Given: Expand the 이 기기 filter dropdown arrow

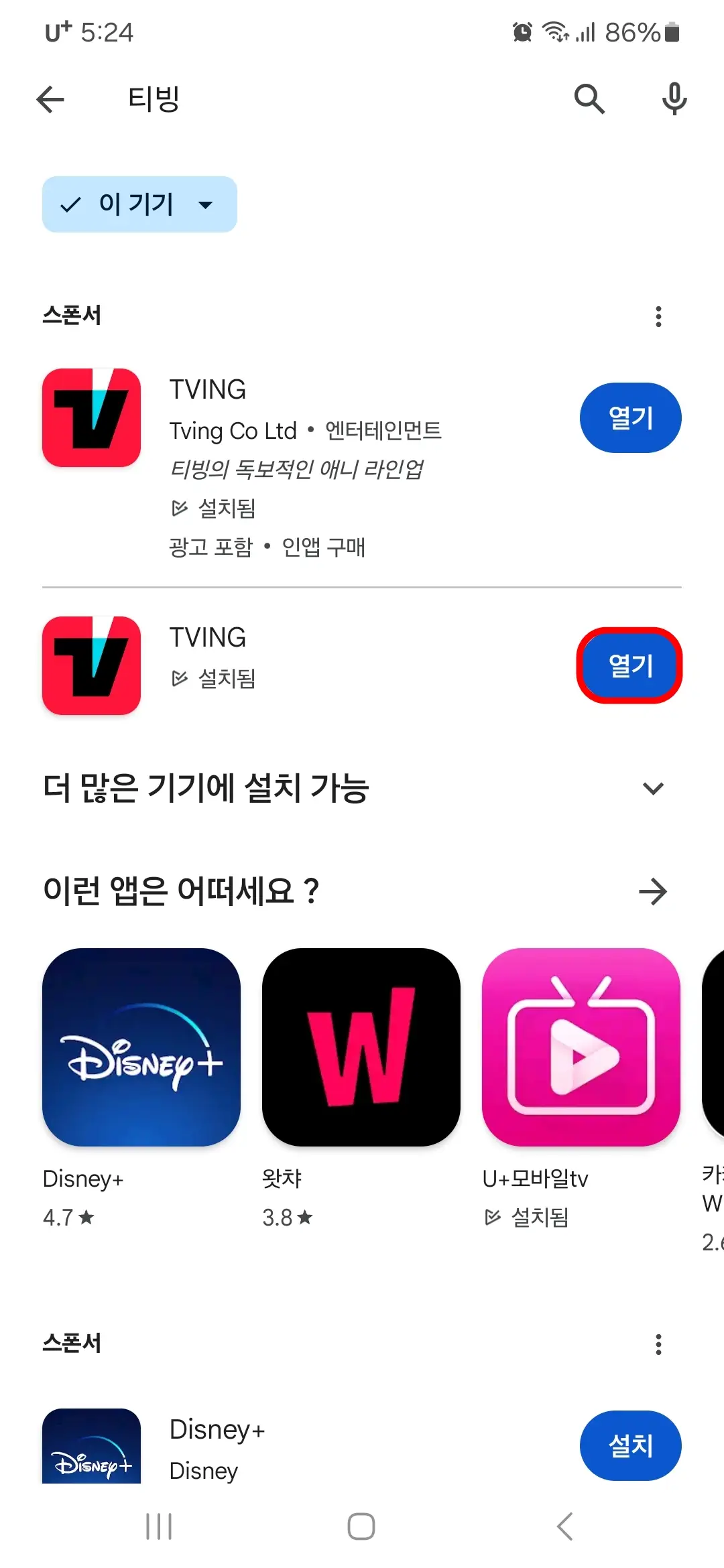Looking at the screenshot, I should point(207,205).
